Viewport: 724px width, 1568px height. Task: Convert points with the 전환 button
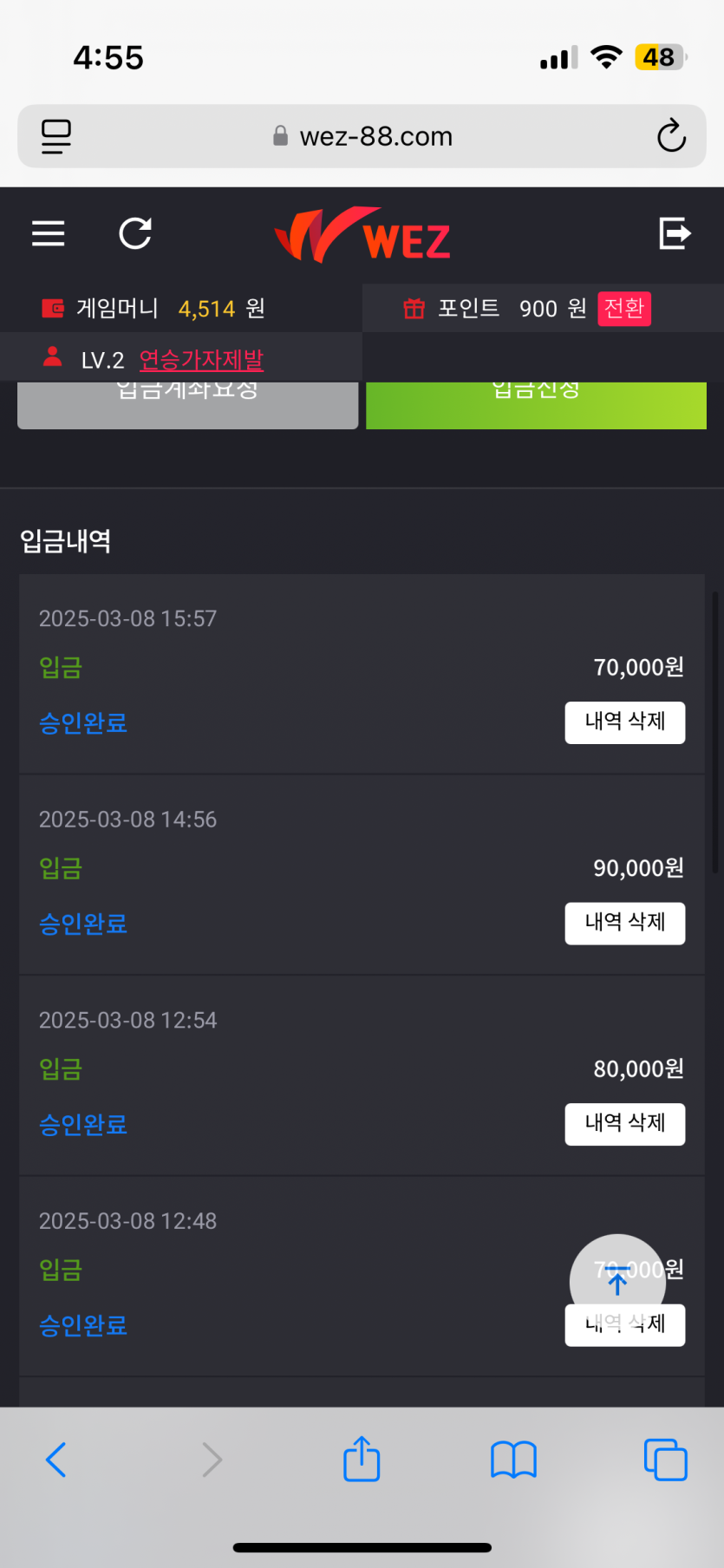(x=624, y=309)
